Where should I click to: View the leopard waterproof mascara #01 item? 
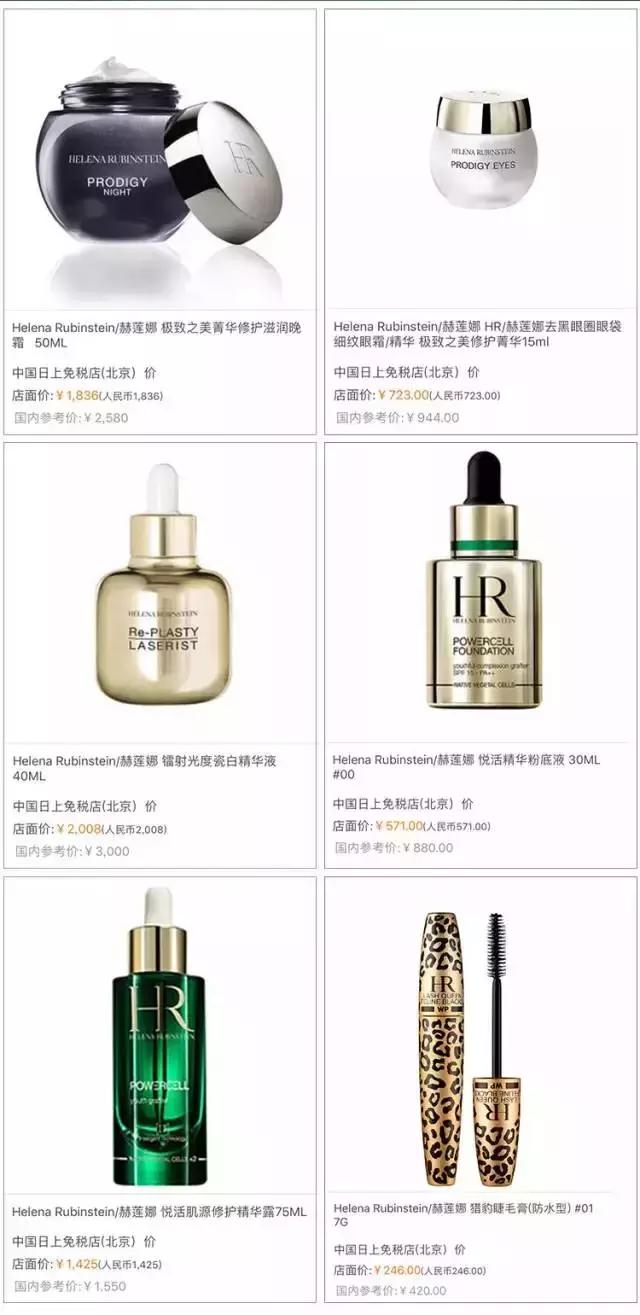(x=482, y=1035)
